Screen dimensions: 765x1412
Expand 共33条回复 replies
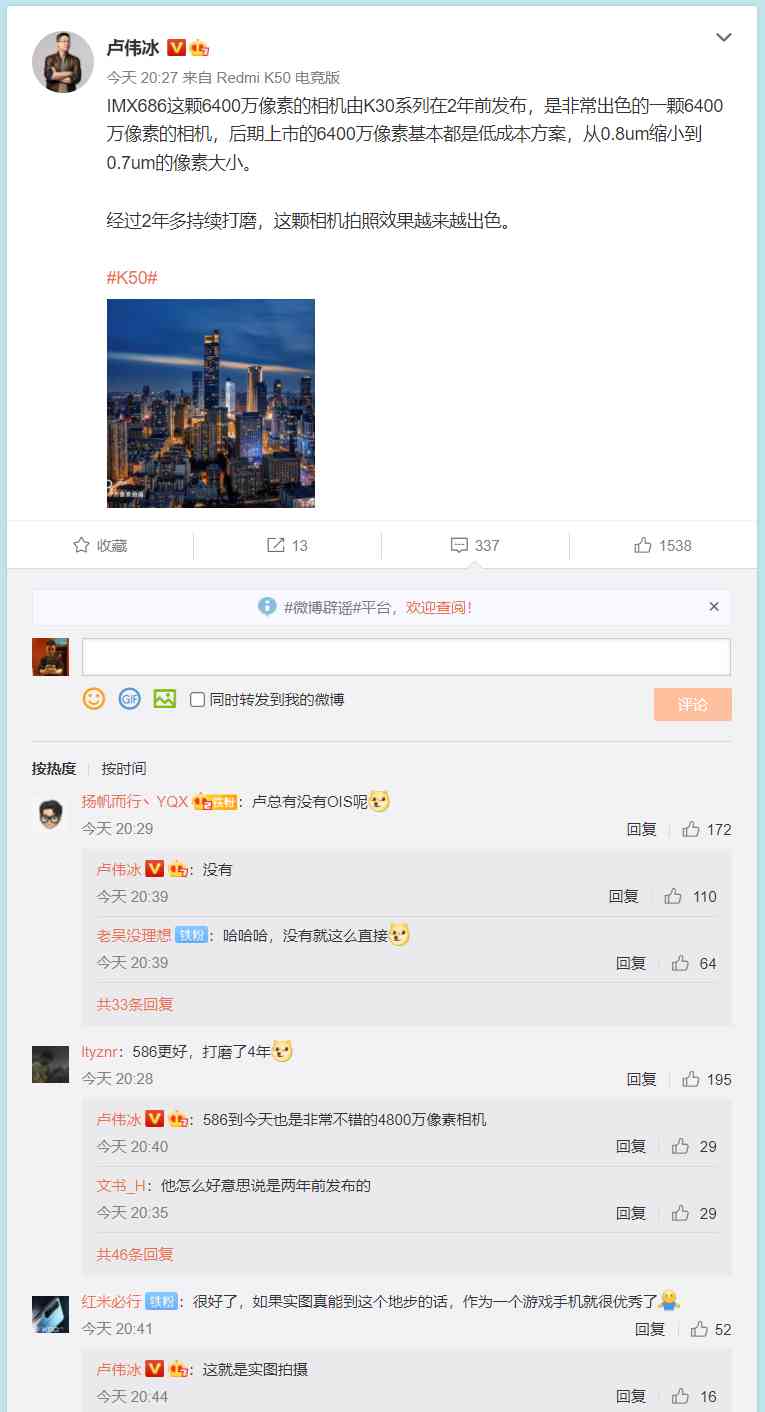tap(135, 1004)
